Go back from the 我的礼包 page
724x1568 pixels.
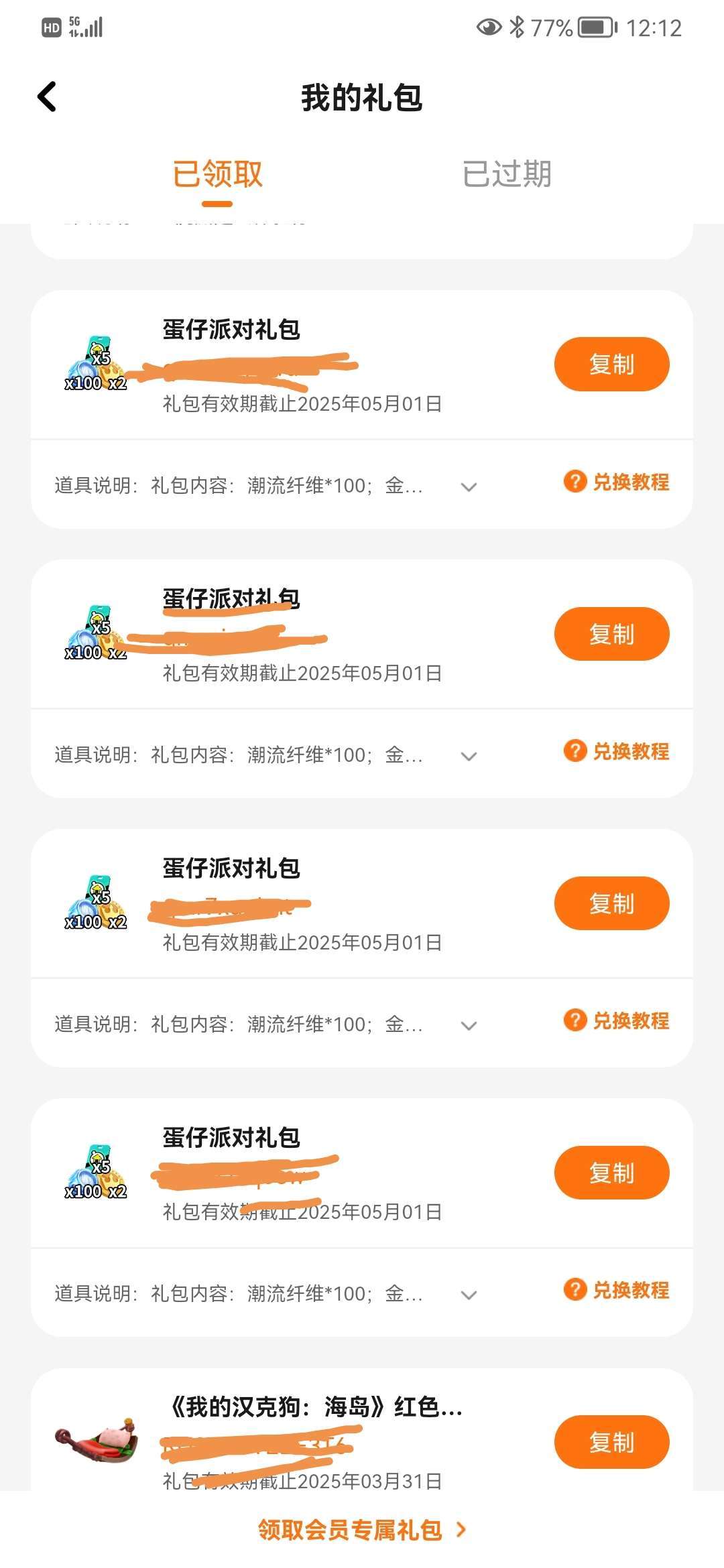point(47,97)
